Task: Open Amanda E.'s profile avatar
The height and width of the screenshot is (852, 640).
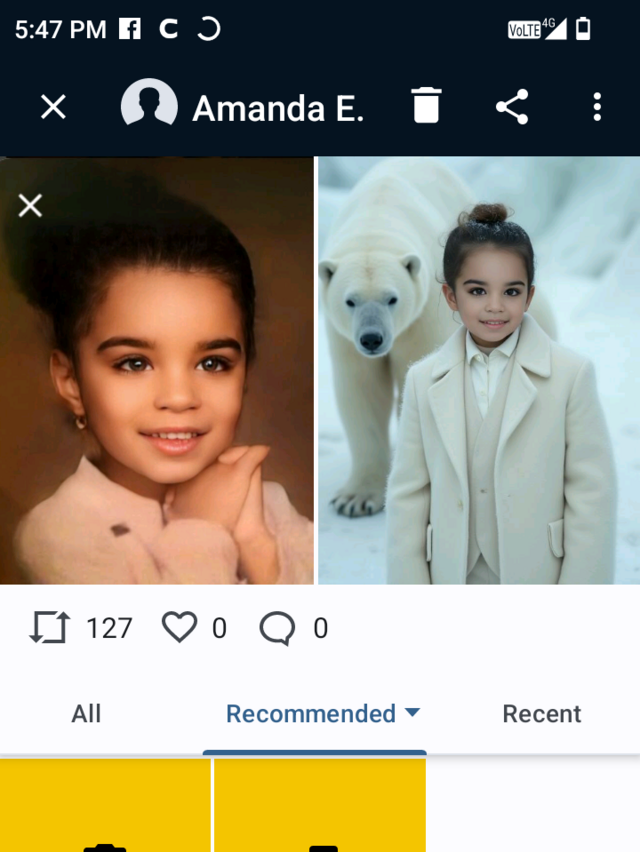Action: click(149, 107)
